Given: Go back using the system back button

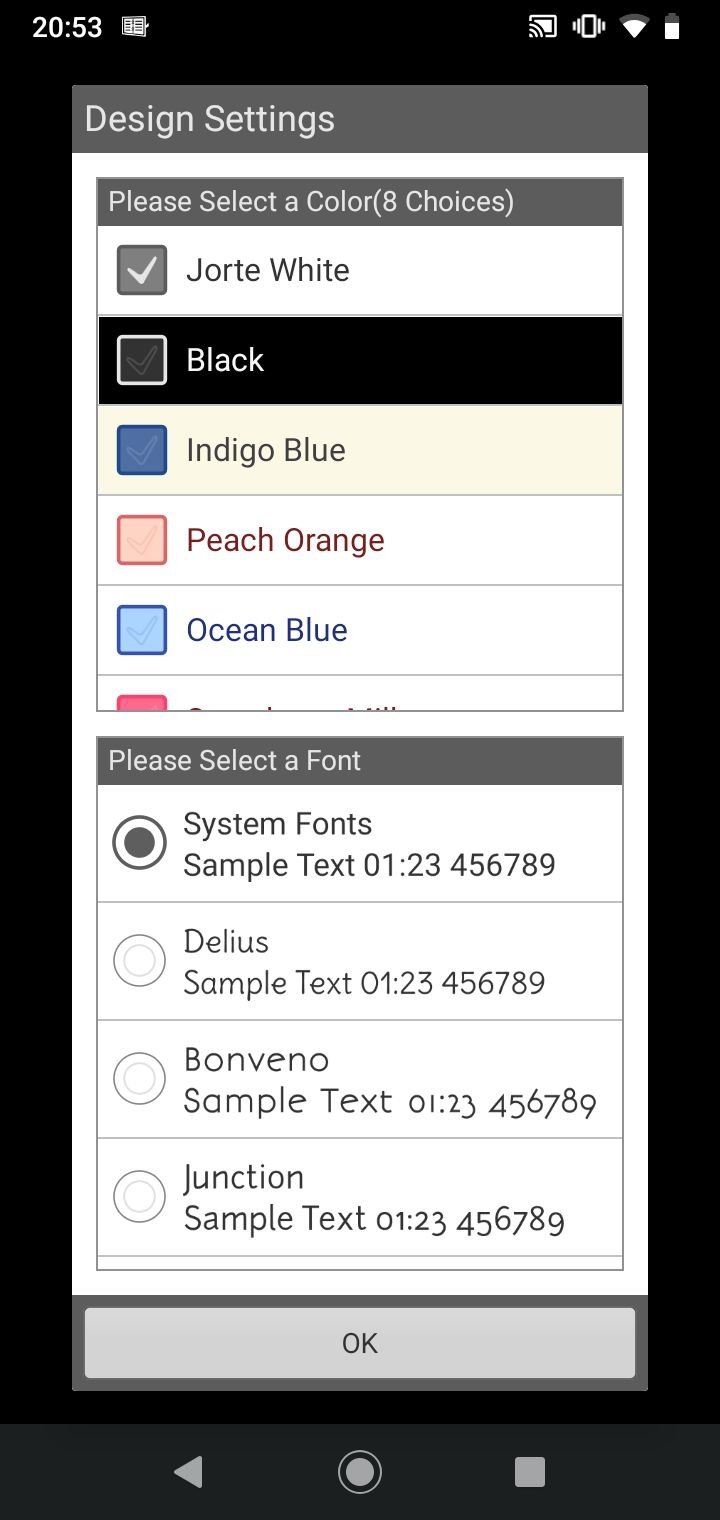Looking at the screenshot, I should (x=188, y=1471).
